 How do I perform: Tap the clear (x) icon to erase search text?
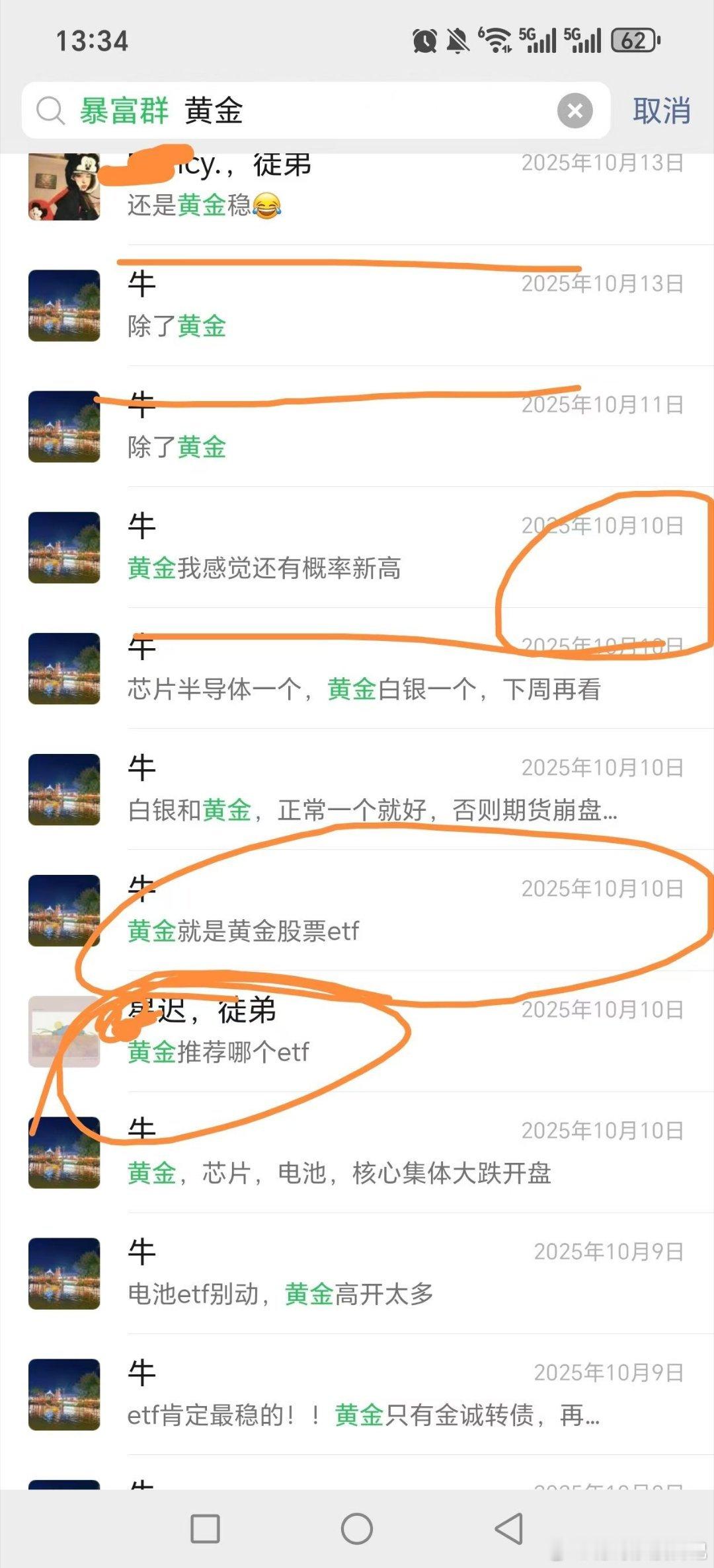[x=575, y=110]
